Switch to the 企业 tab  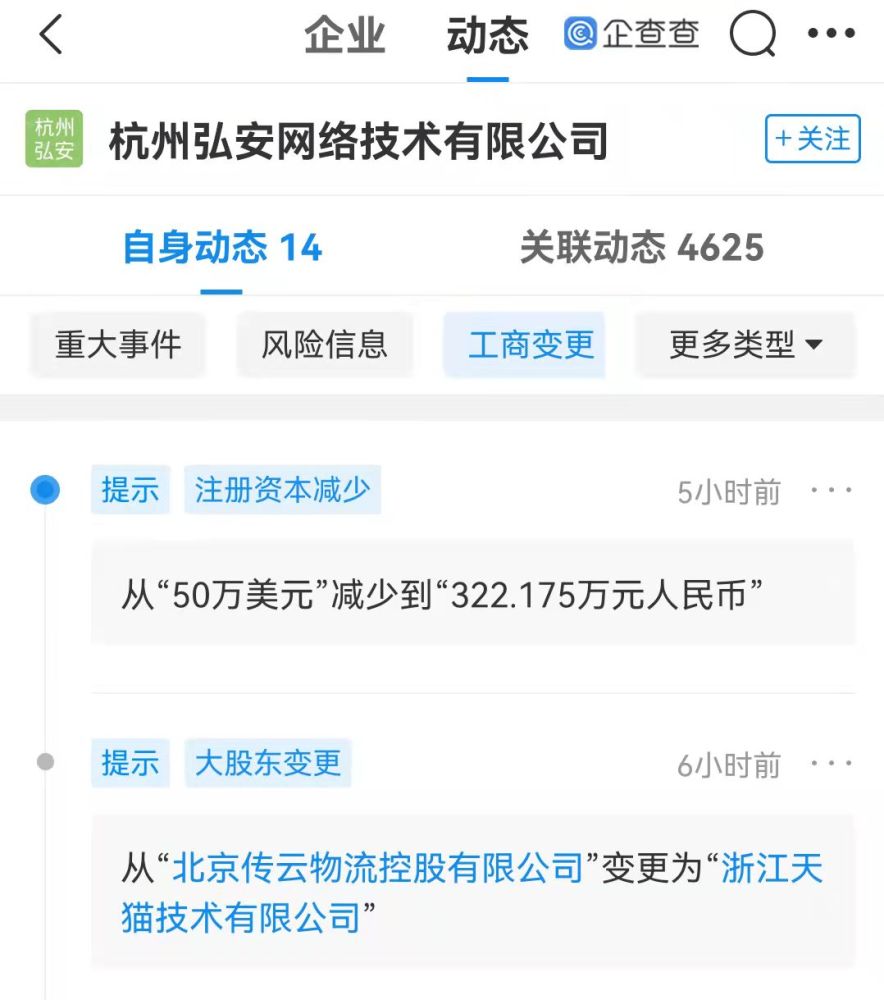tap(345, 36)
